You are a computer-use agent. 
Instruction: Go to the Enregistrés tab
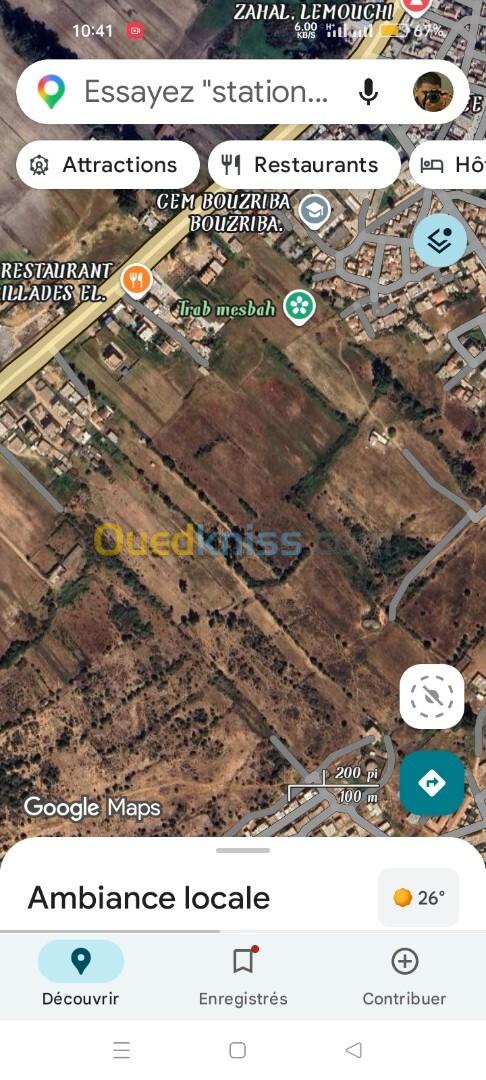coord(243,974)
